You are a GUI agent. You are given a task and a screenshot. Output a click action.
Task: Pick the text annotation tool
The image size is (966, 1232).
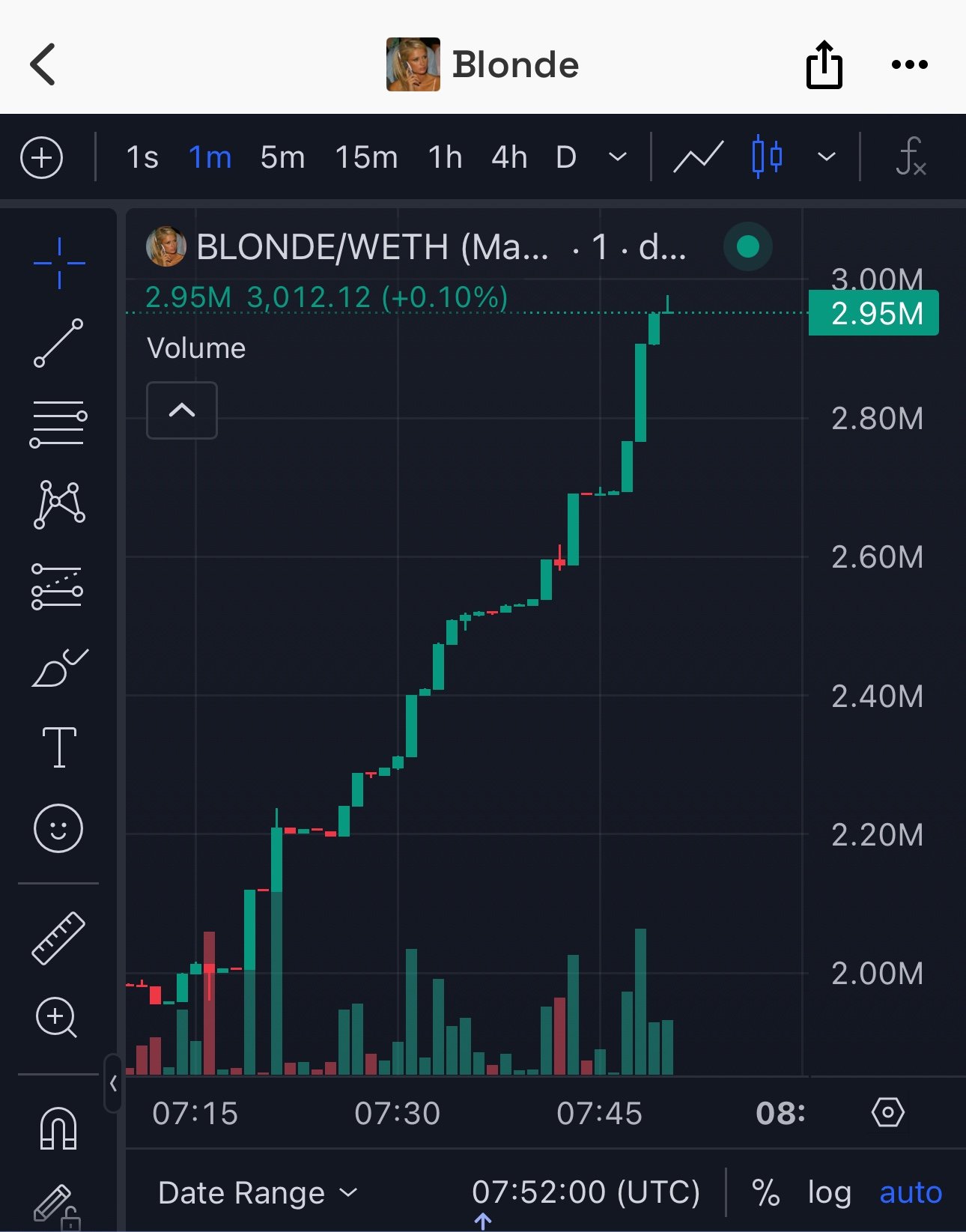[x=58, y=747]
